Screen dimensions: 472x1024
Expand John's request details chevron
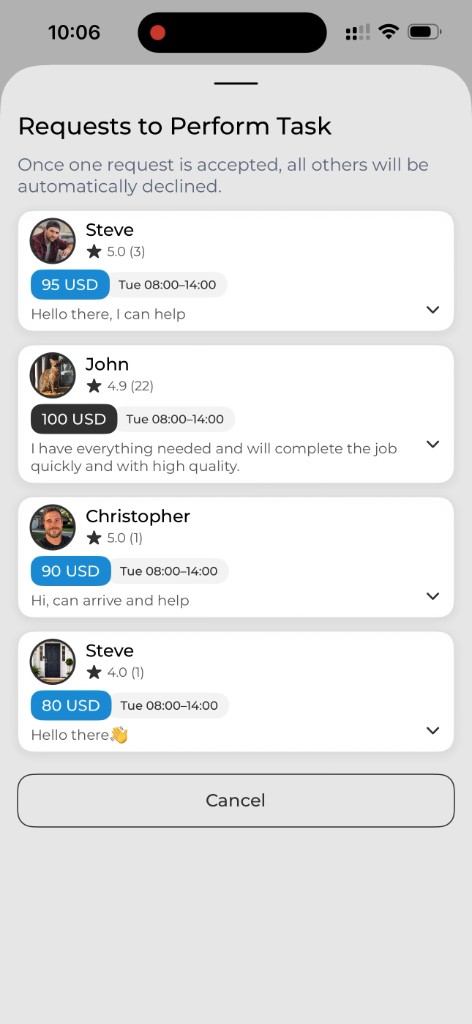(x=432, y=444)
